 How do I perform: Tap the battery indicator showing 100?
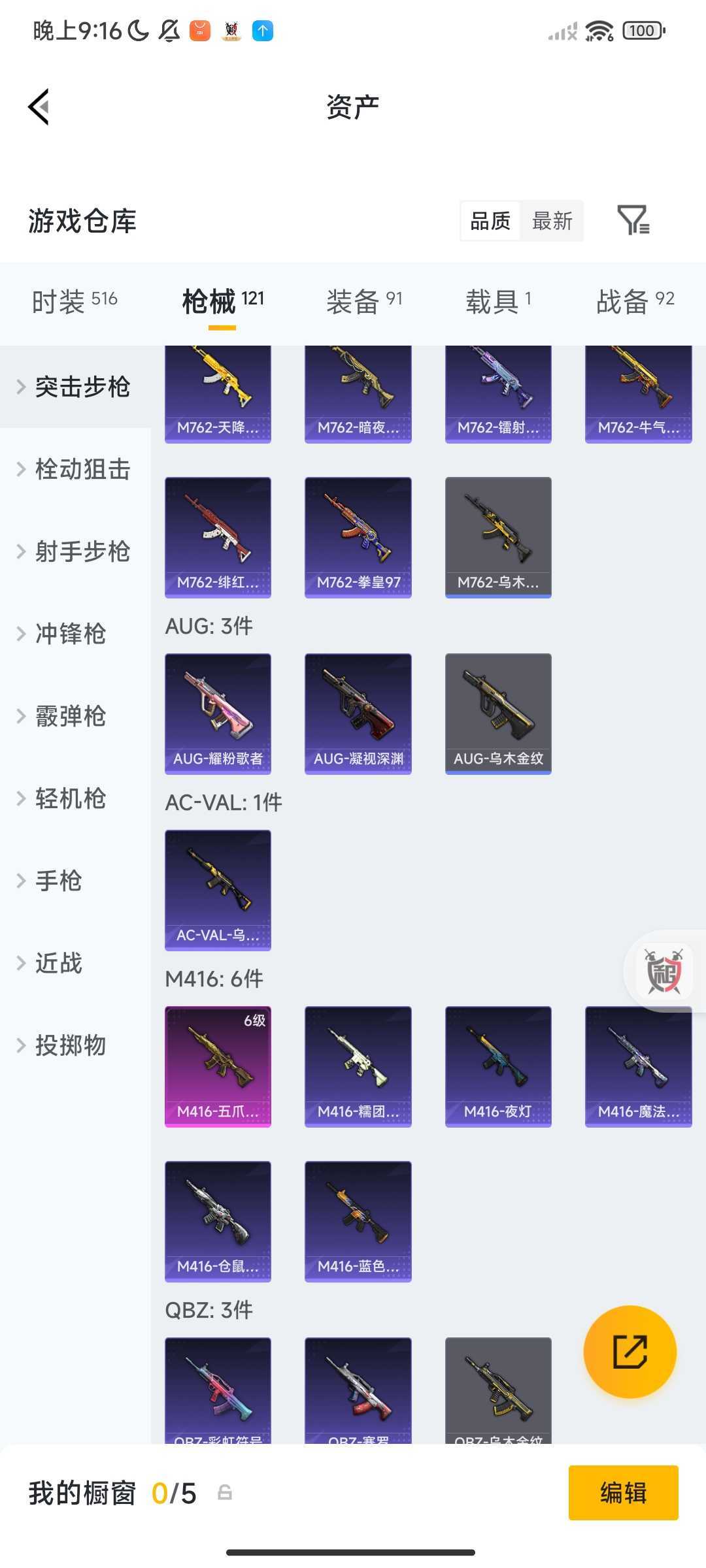coord(641,31)
